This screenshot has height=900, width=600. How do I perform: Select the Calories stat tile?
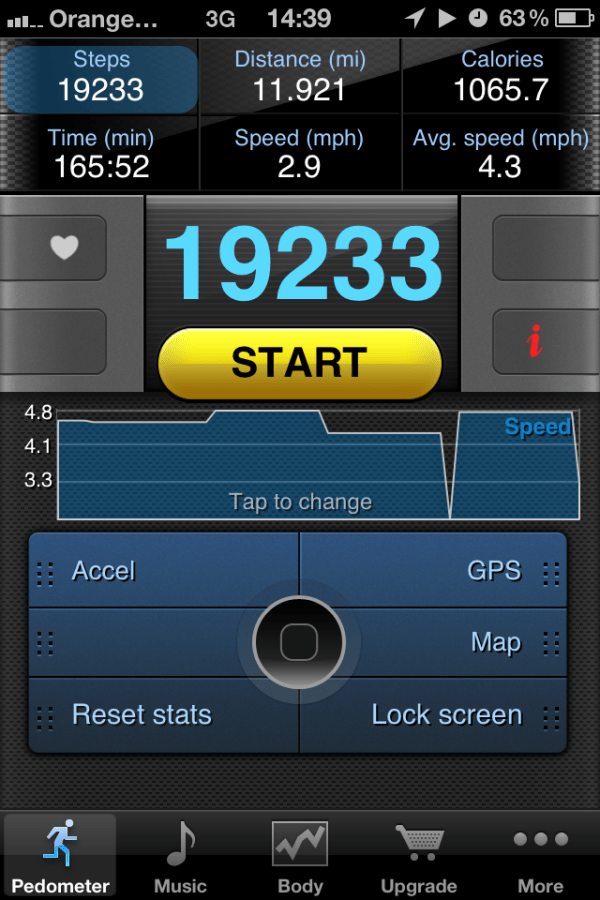501,77
